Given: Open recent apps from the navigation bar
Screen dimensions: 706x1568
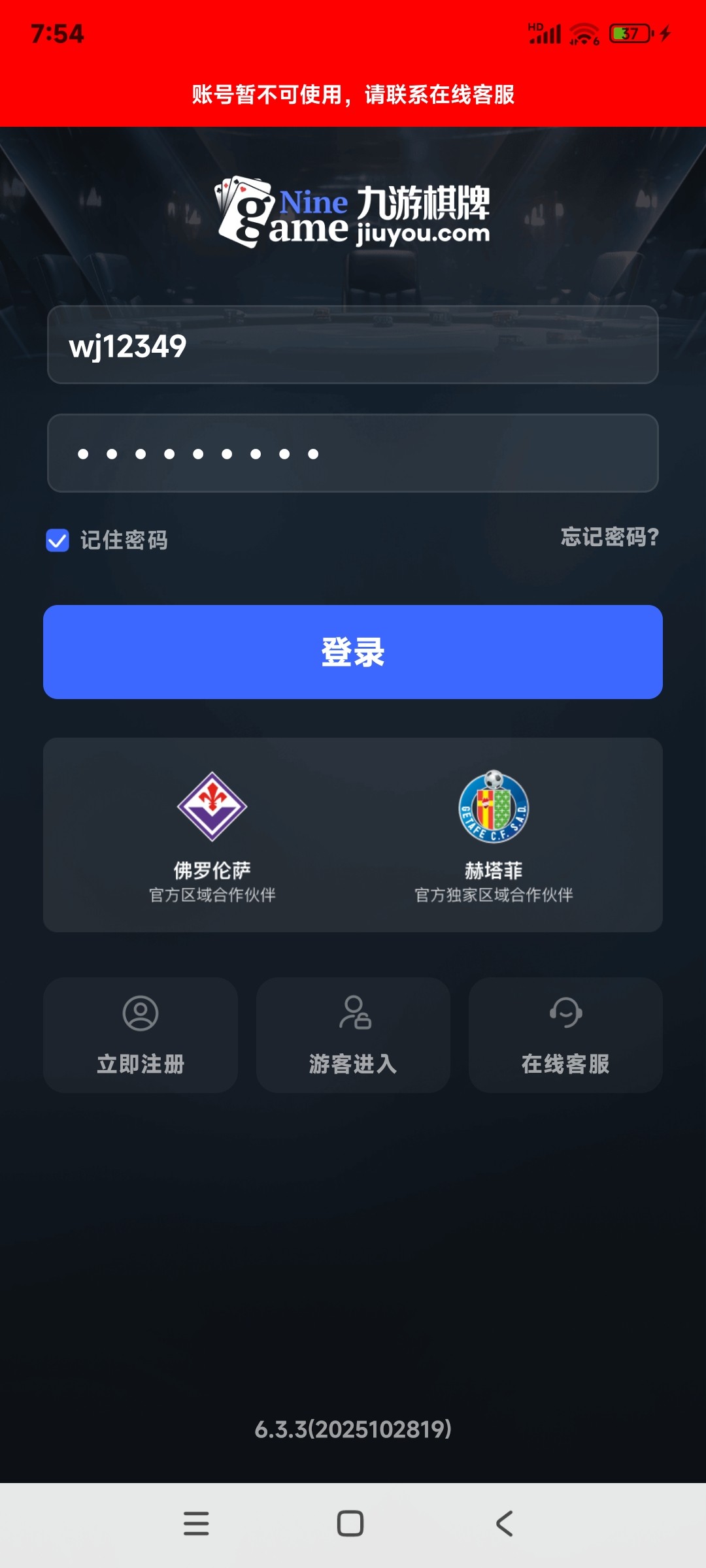Looking at the screenshot, I should [x=196, y=1524].
